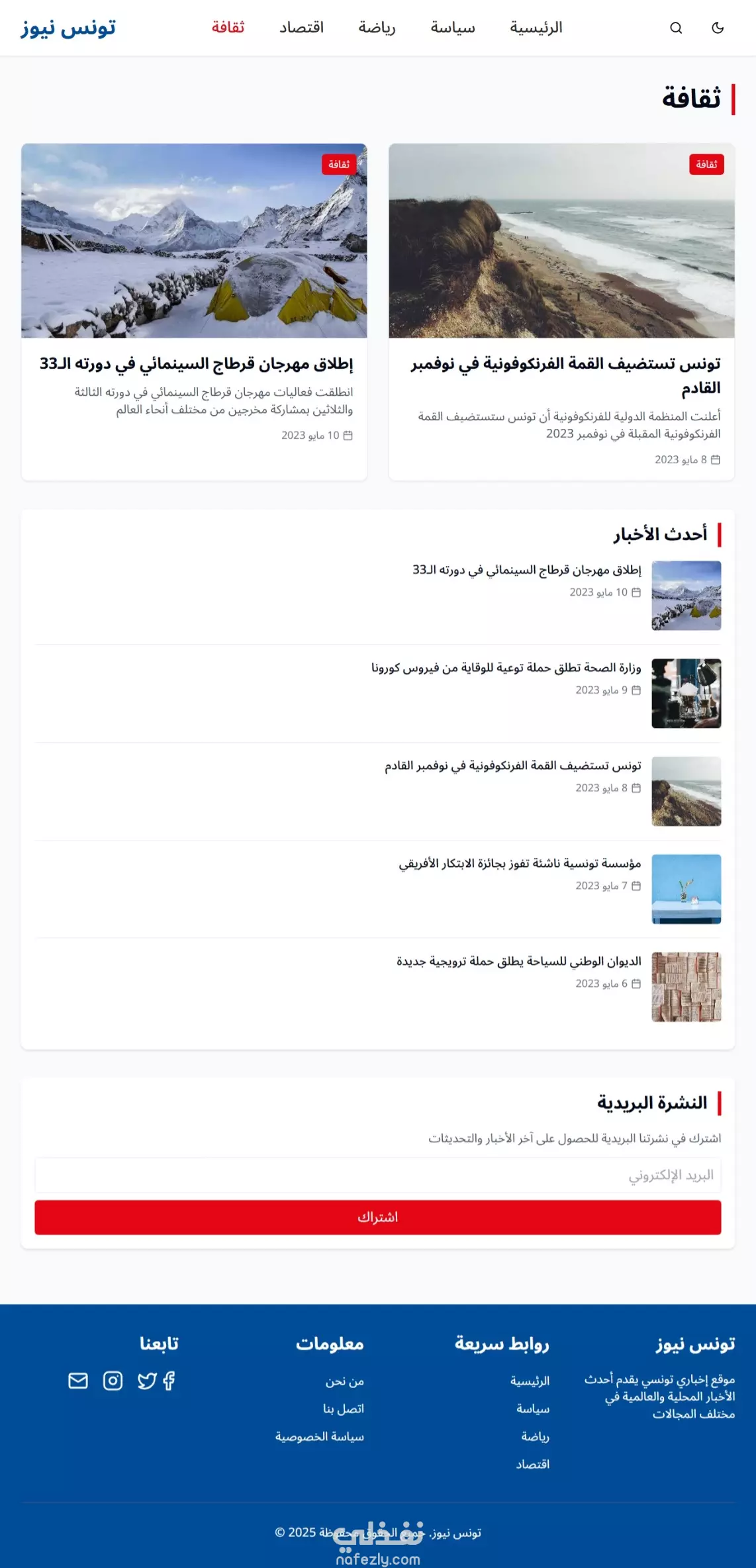This screenshot has height=1568, width=756.
Task: Open the Carthage film festival article card
Action: click(194, 312)
